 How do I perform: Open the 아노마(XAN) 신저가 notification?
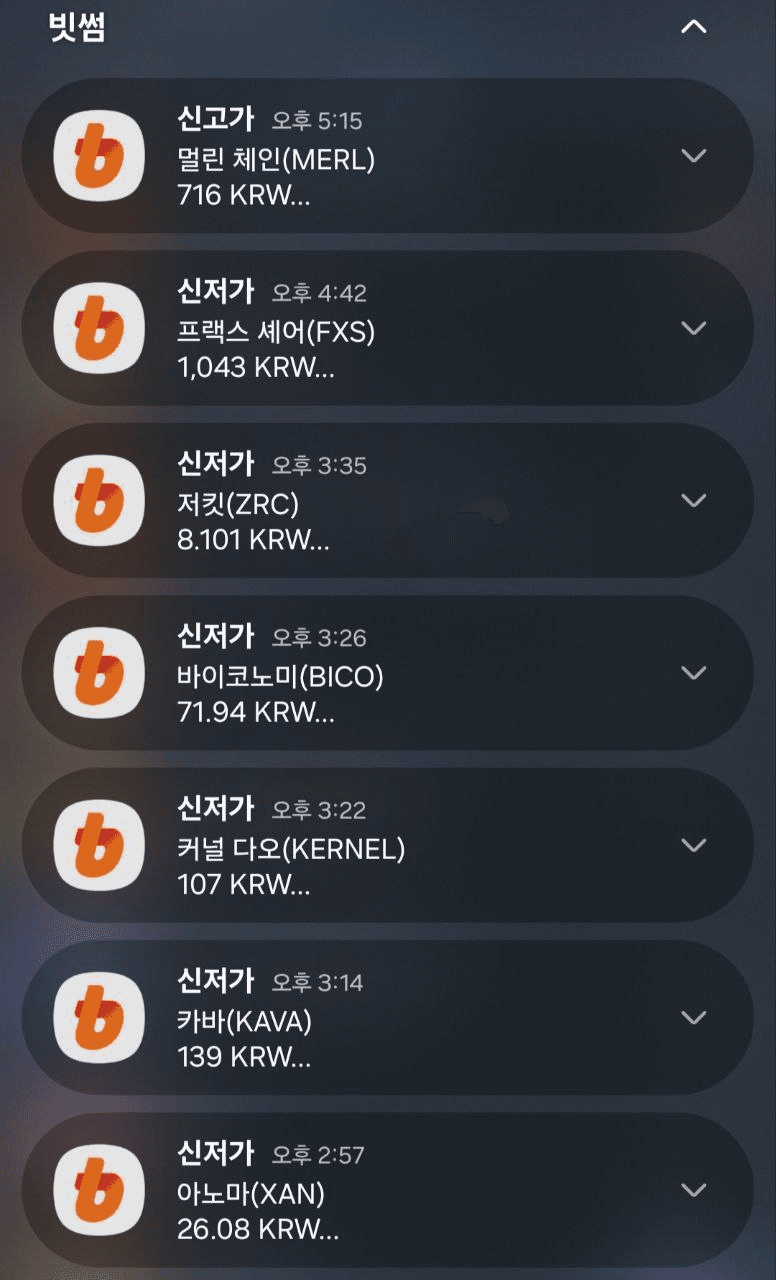click(380, 1190)
